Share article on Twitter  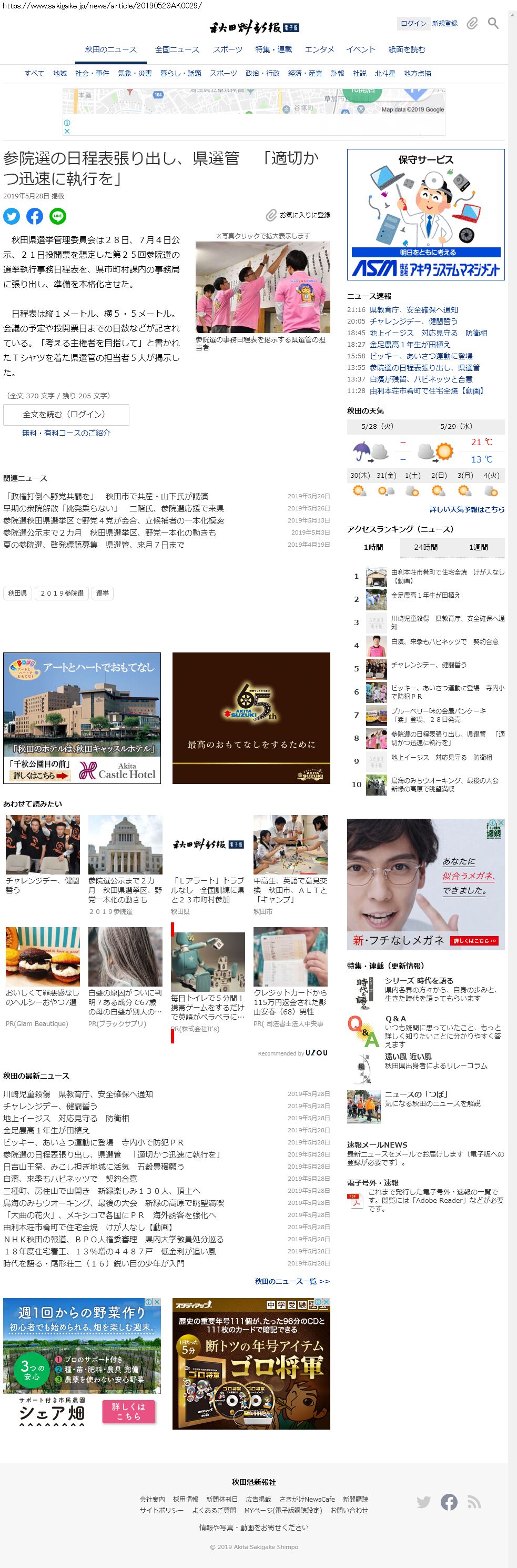coord(12,216)
